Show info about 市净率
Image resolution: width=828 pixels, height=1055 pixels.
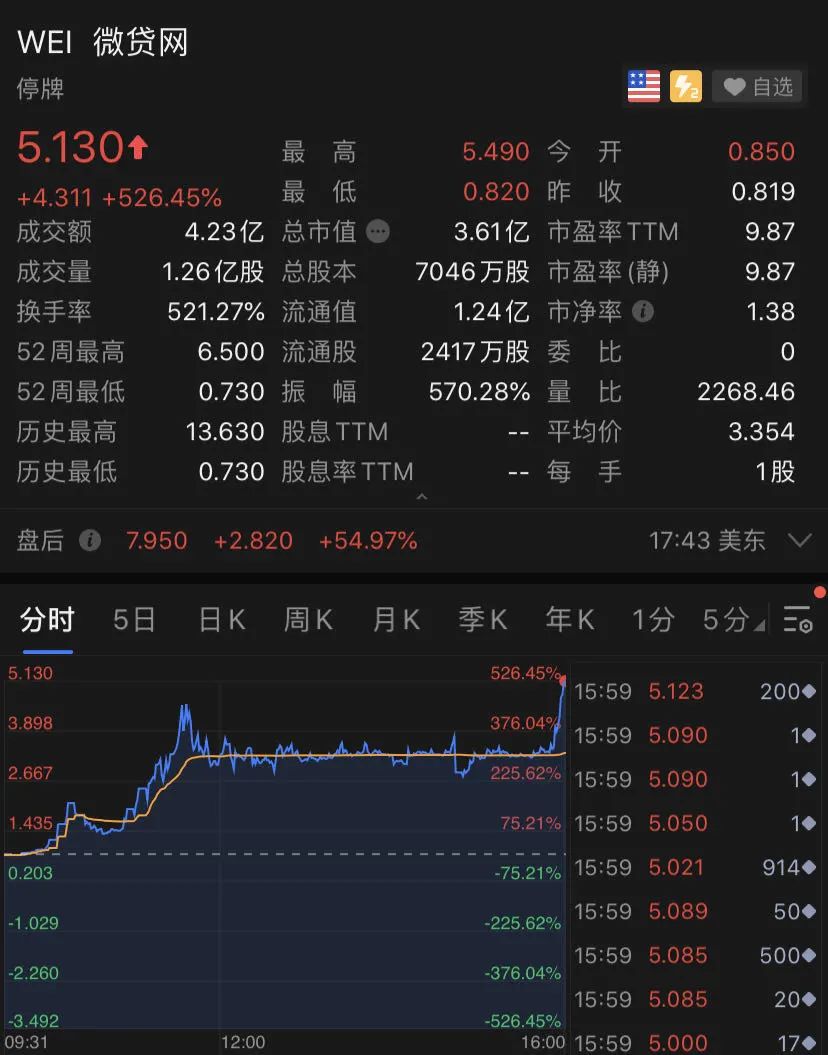[x=643, y=312]
